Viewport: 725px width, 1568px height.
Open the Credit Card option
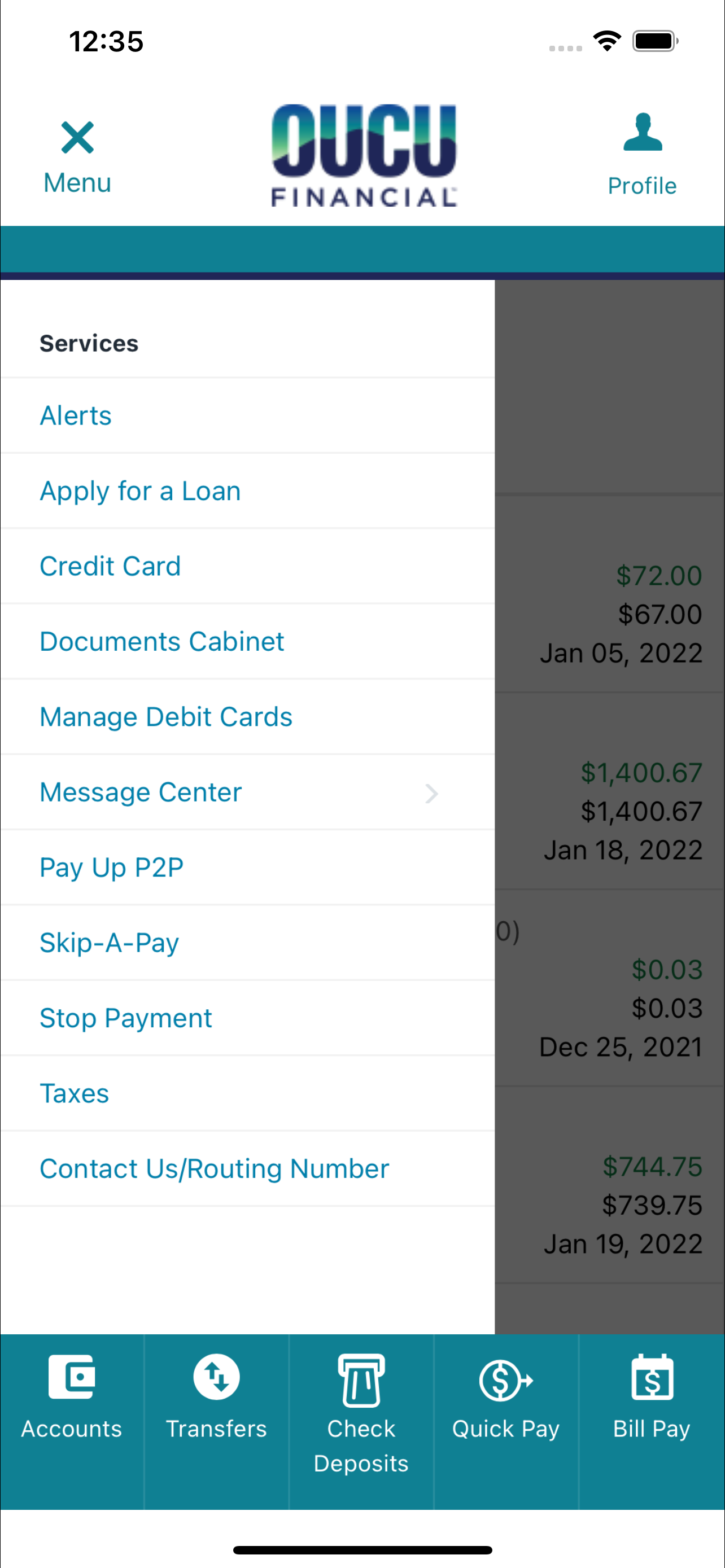tap(247, 566)
